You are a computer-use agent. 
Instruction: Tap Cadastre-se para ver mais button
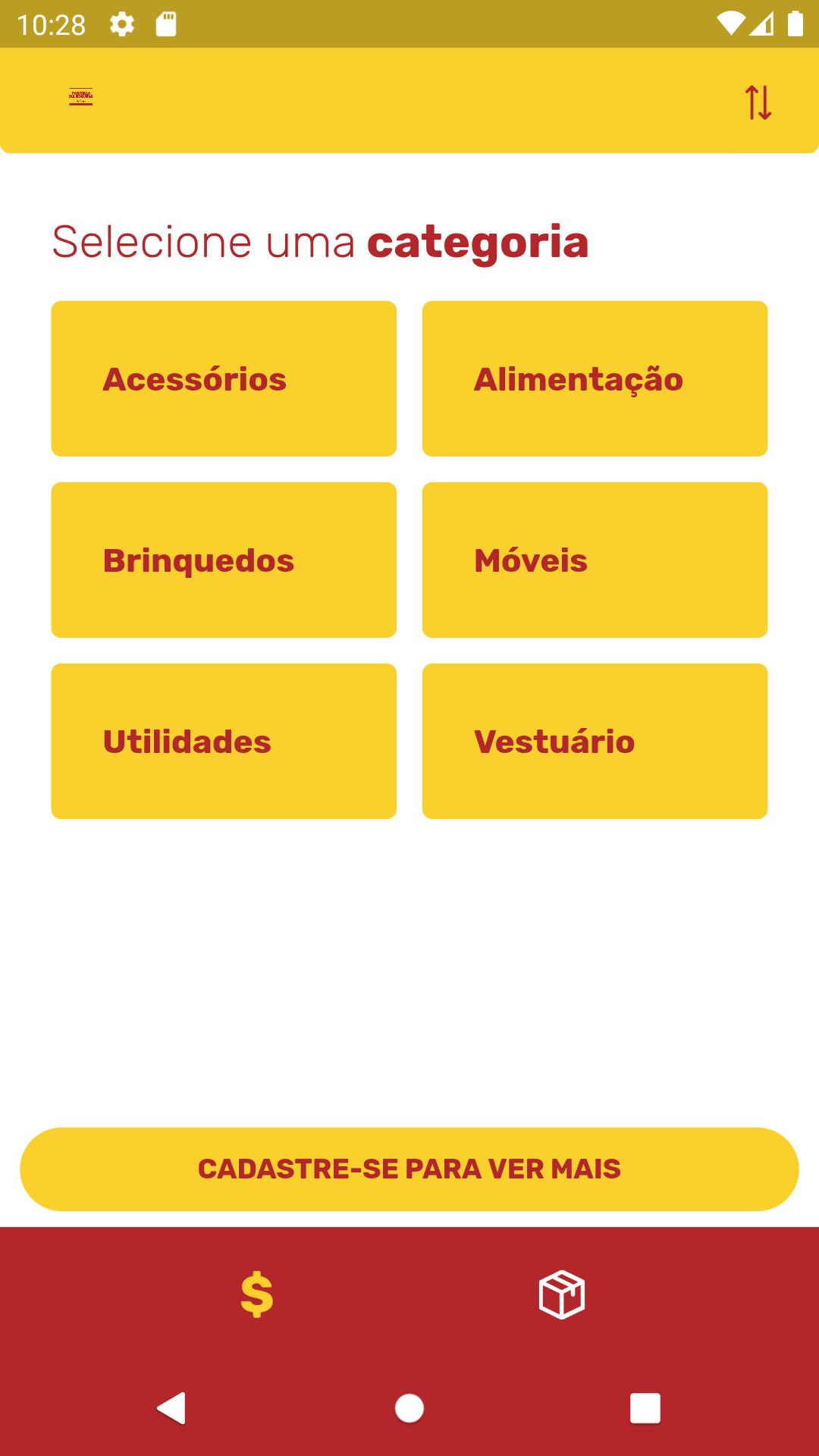[x=409, y=1169]
